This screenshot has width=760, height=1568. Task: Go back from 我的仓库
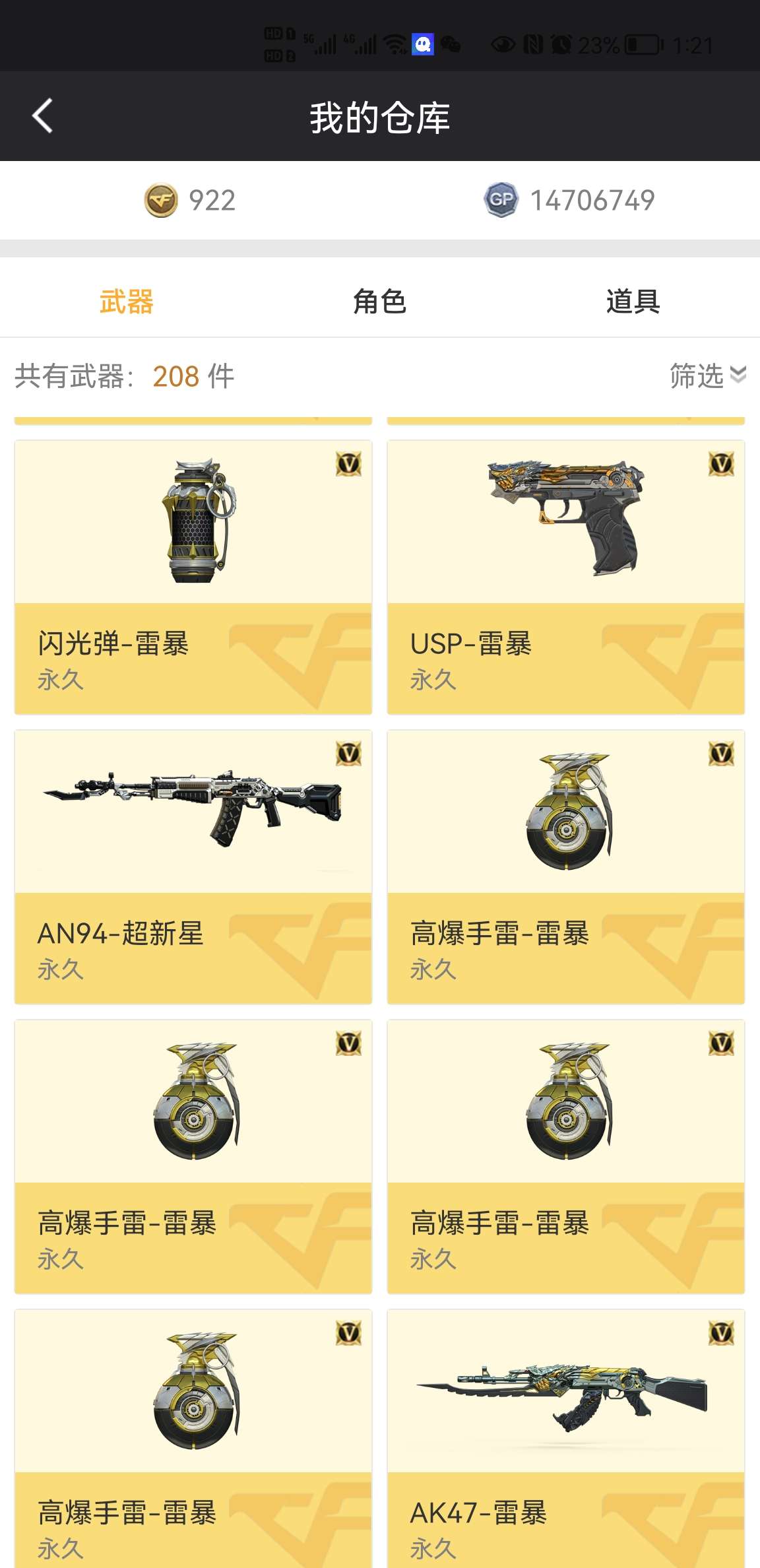pyautogui.click(x=43, y=116)
